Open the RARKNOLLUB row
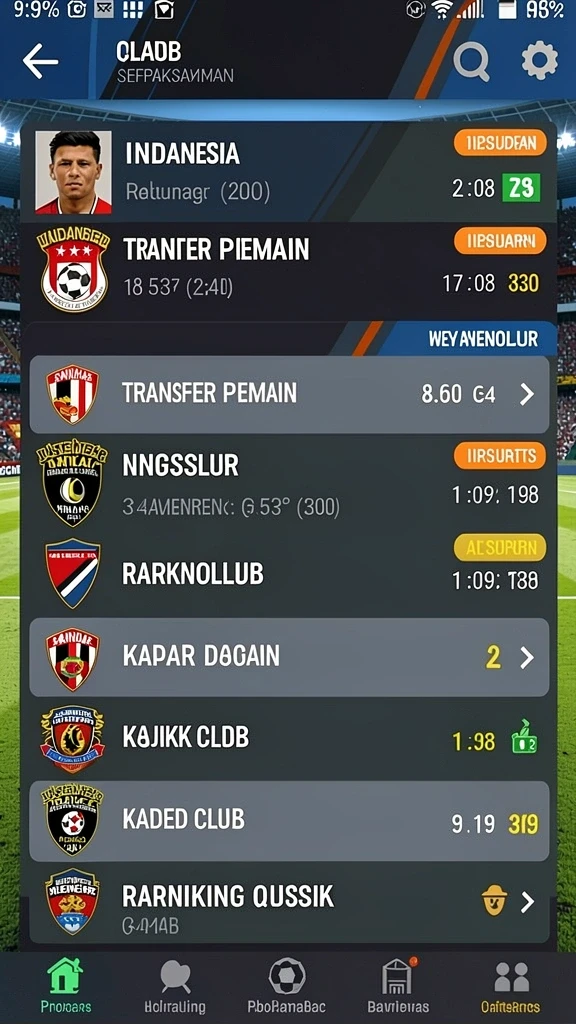Viewport: 576px width, 1024px height. coord(288,573)
